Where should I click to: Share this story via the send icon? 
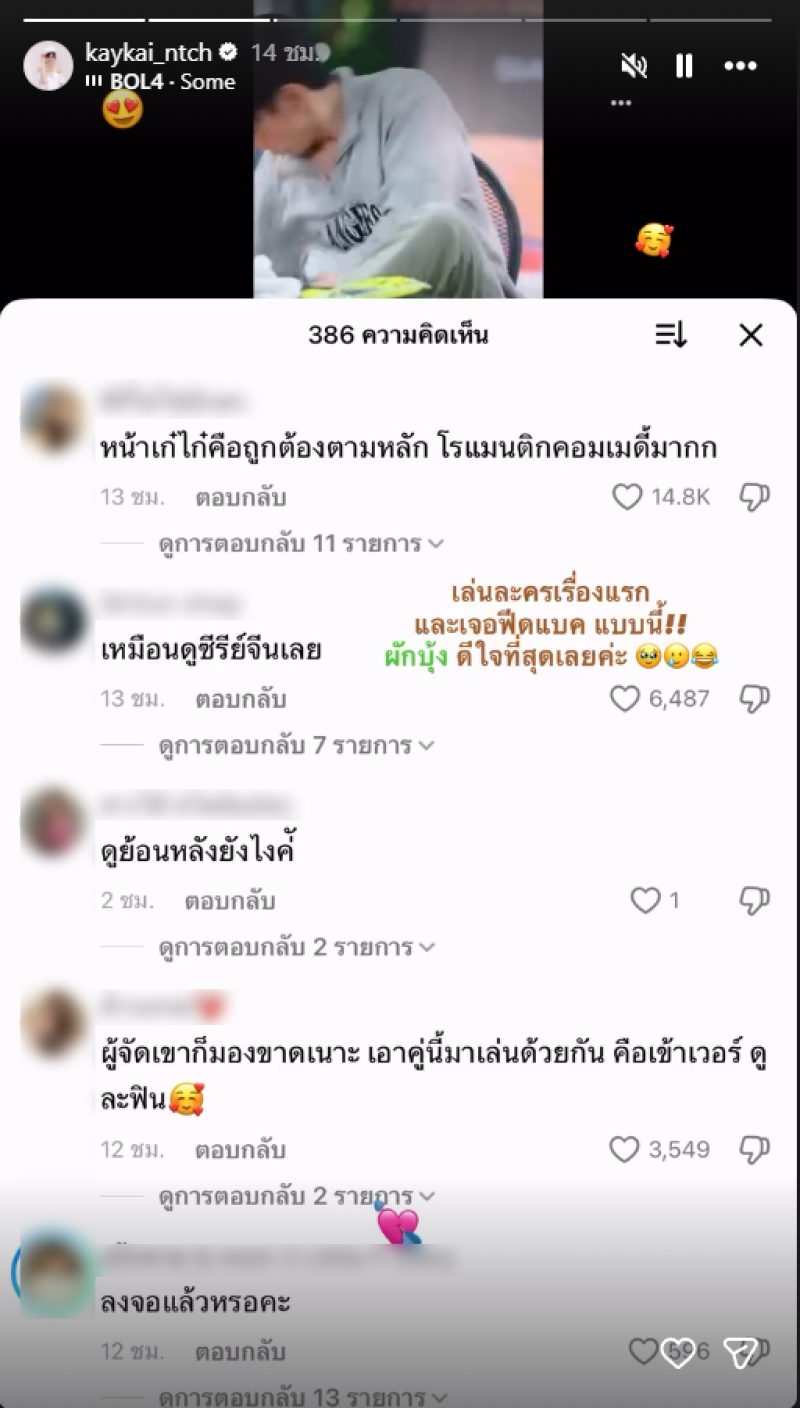pyautogui.click(x=741, y=1352)
